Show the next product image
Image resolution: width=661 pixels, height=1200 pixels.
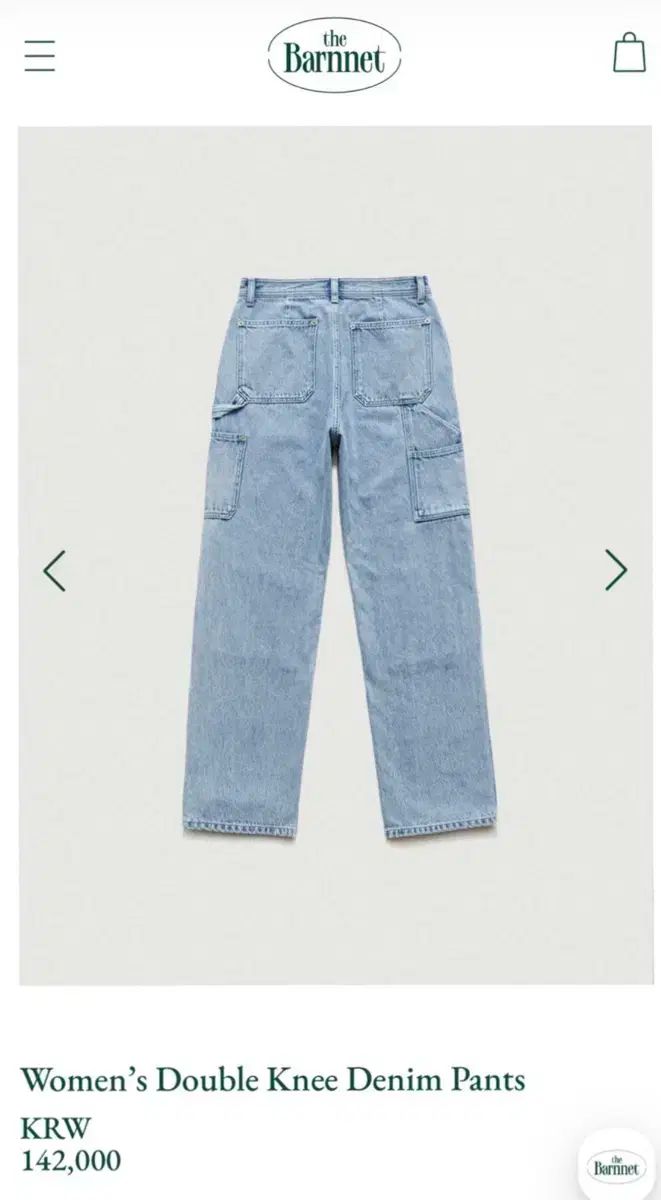pyautogui.click(x=616, y=570)
